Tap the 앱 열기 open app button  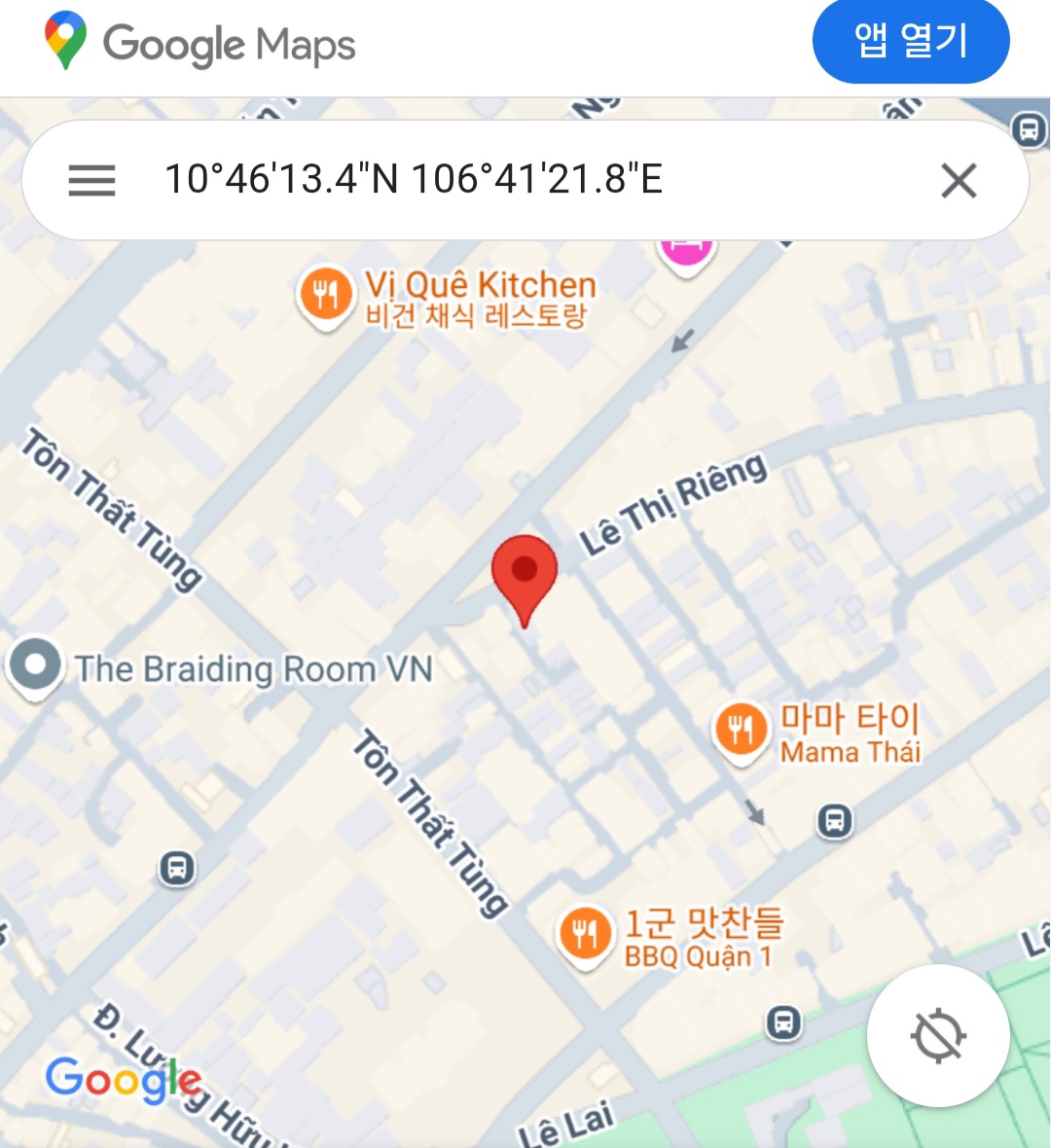[911, 42]
